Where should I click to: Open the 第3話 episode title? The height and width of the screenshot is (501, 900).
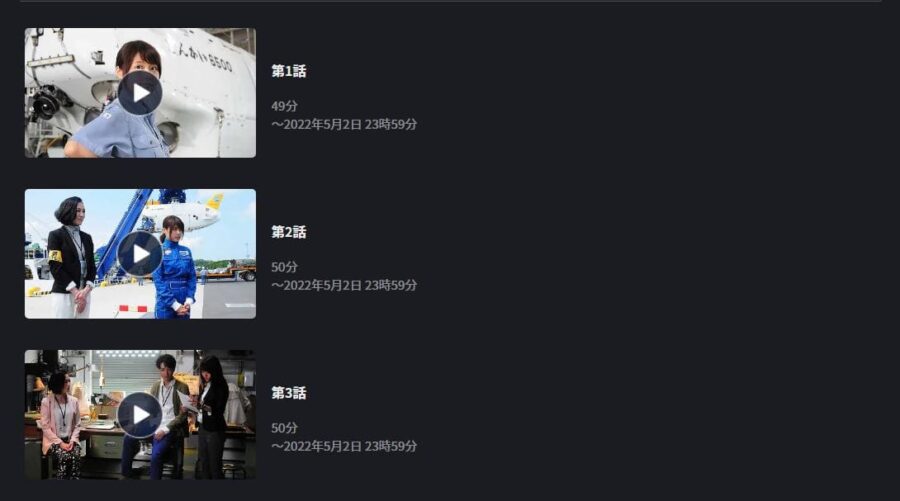click(289, 393)
